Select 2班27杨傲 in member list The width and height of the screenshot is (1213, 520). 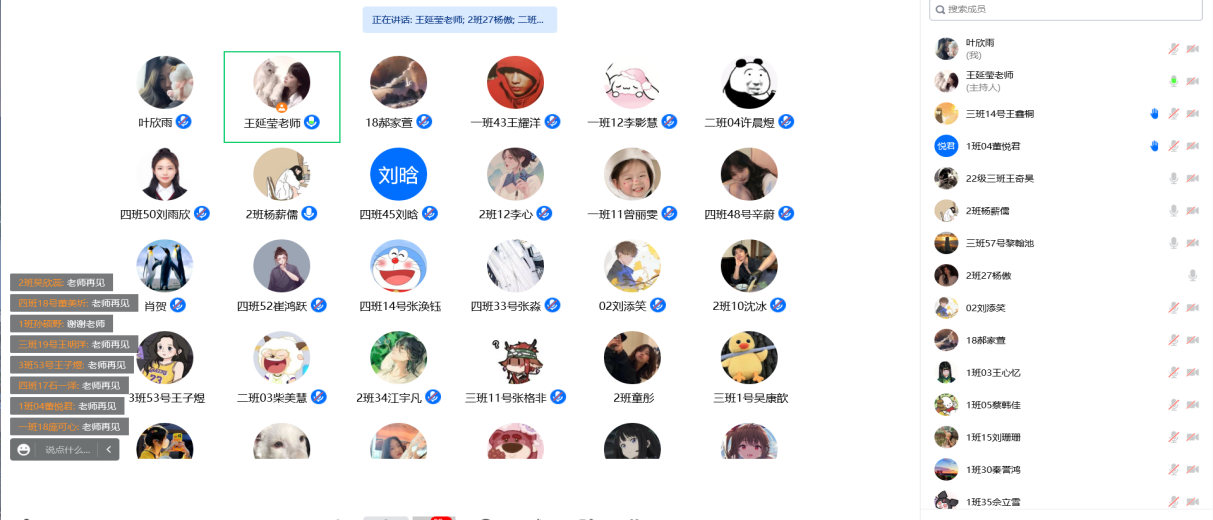click(988, 275)
